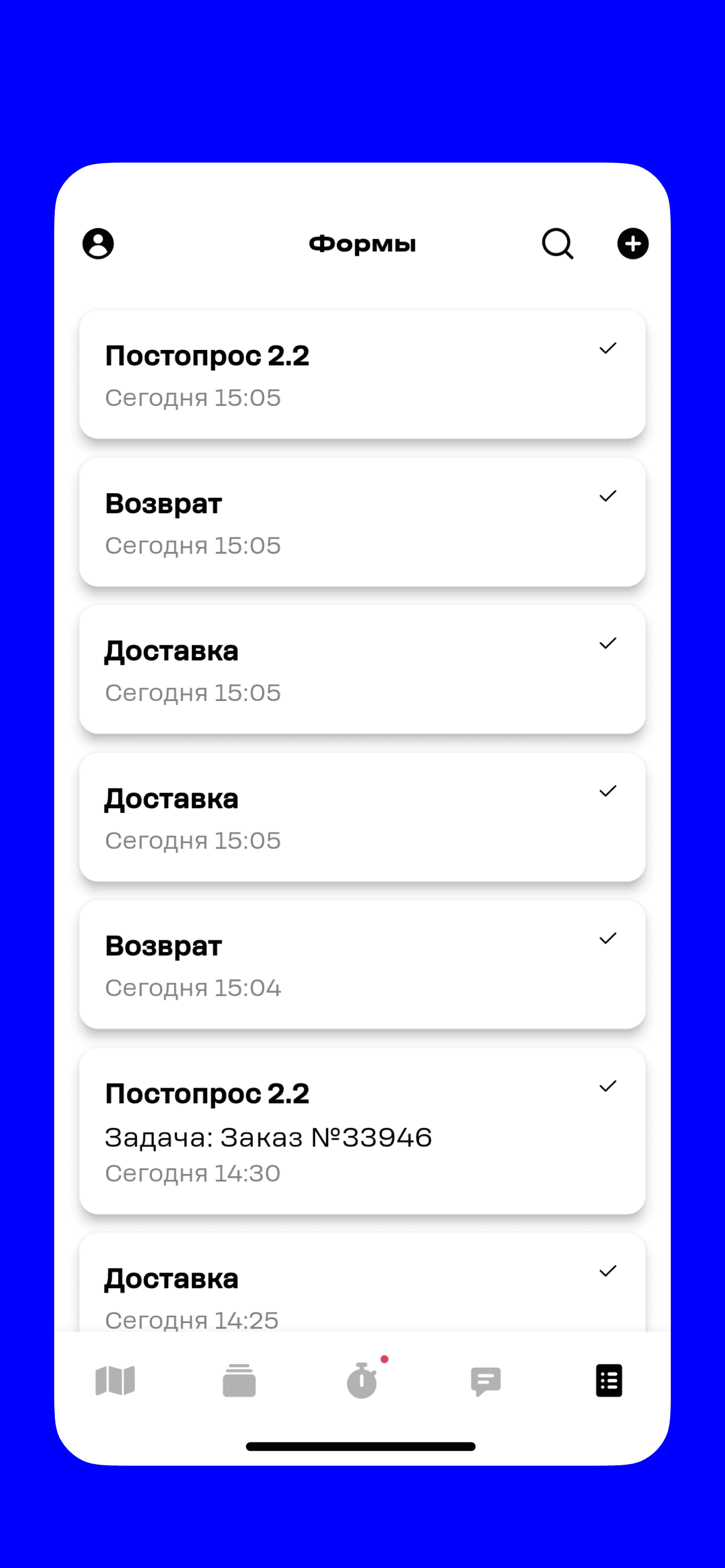Toggle checkmark on Возврат at 15:04
The width and height of the screenshot is (725, 1568).
coord(608,939)
